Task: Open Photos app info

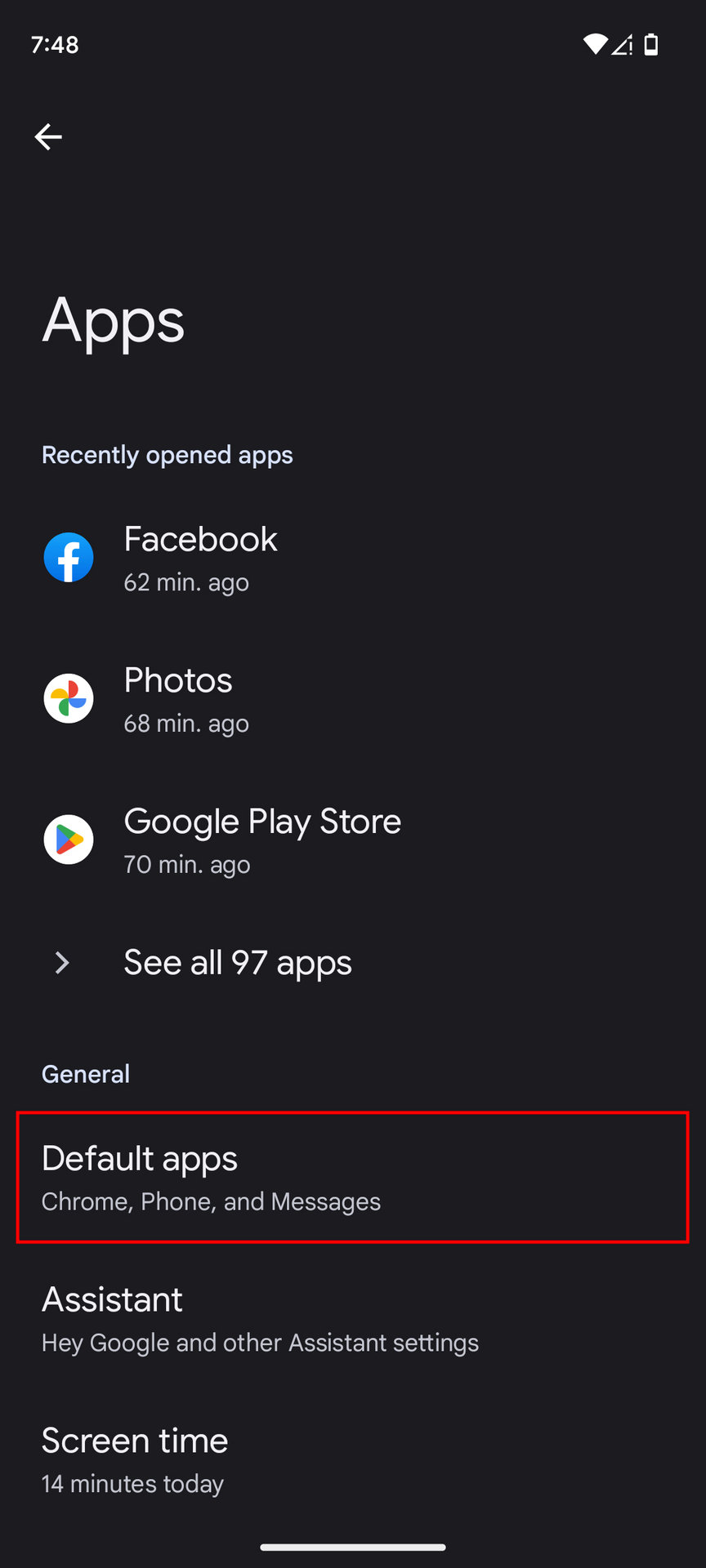Action: (178, 699)
